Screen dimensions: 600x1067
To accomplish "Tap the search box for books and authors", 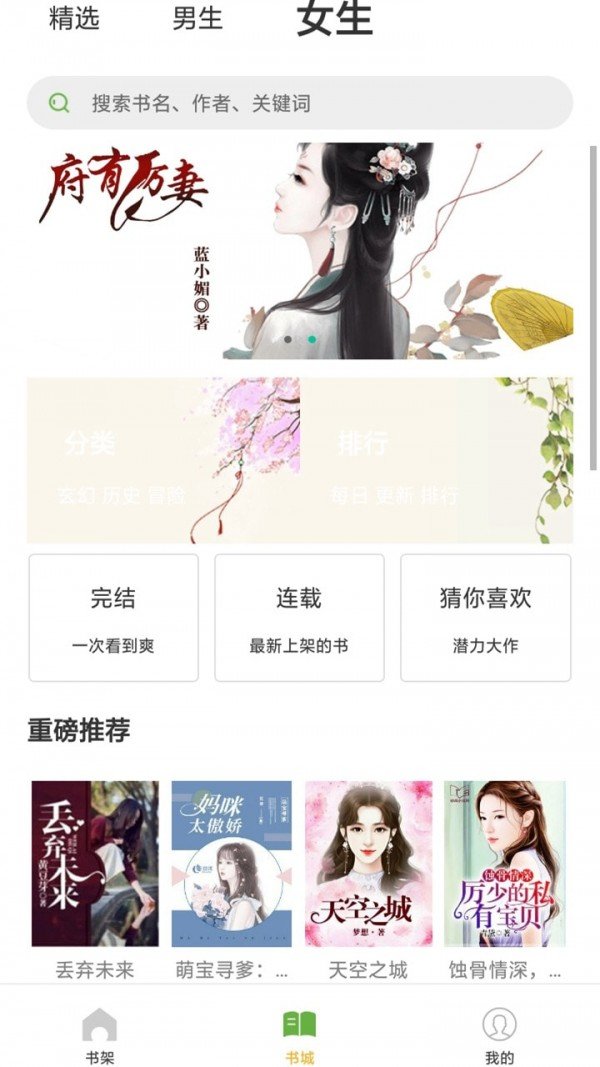I will (x=299, y=102).
